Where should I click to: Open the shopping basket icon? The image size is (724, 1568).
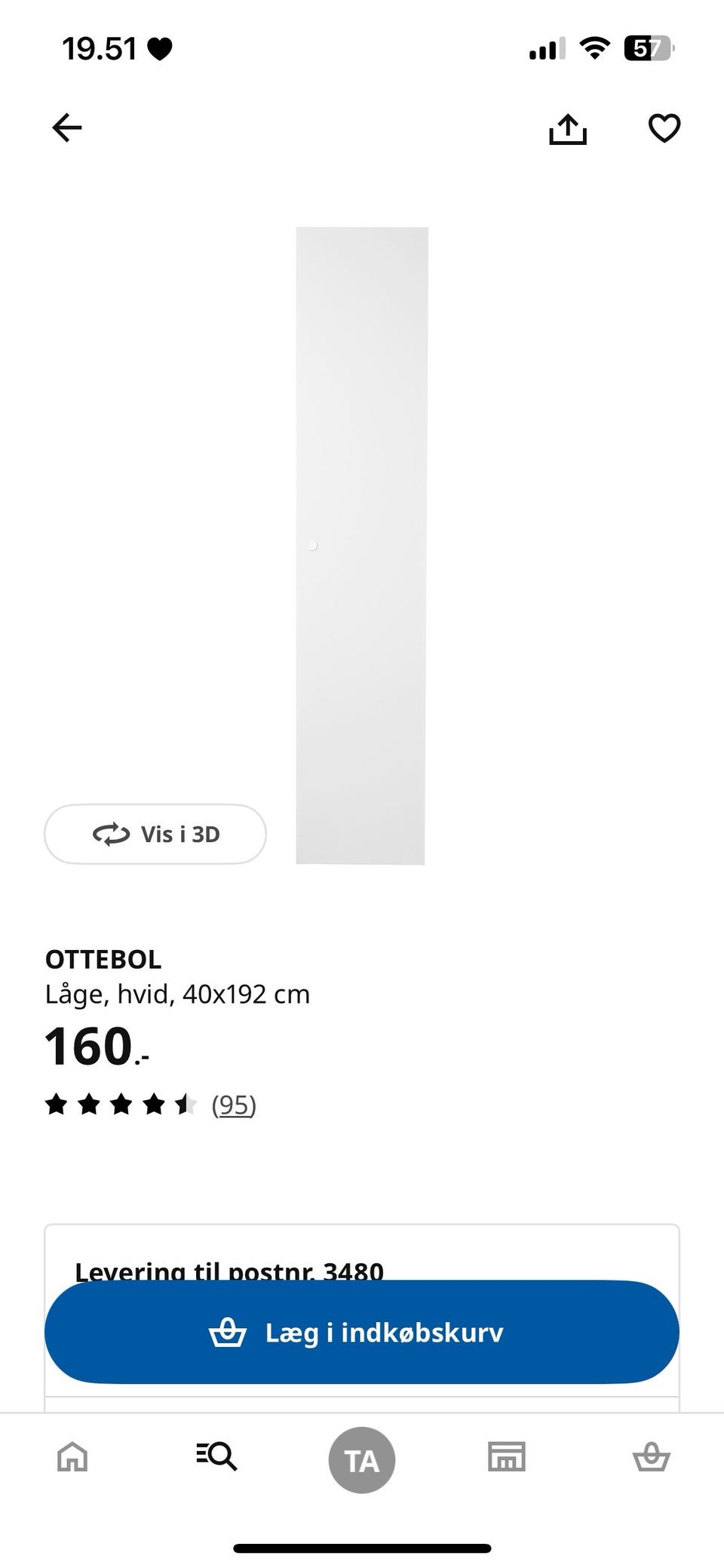(x=652, y=1458)
